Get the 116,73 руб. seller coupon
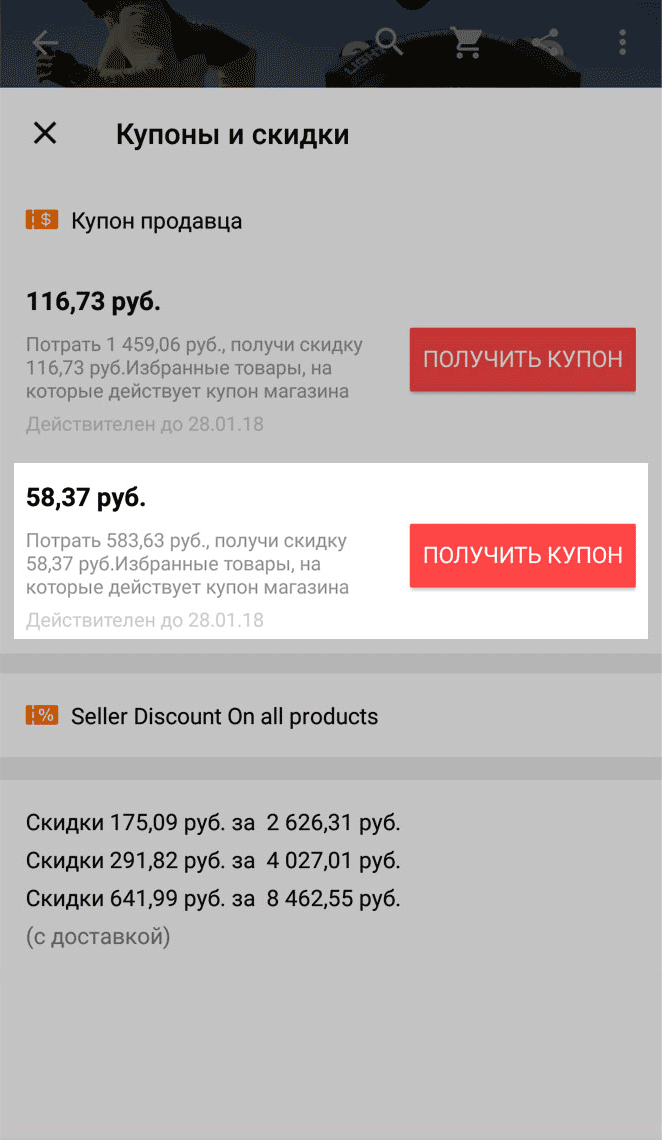Image resolution: width=662 pixels, height=1140 pixels. click(x=522, y=359)
